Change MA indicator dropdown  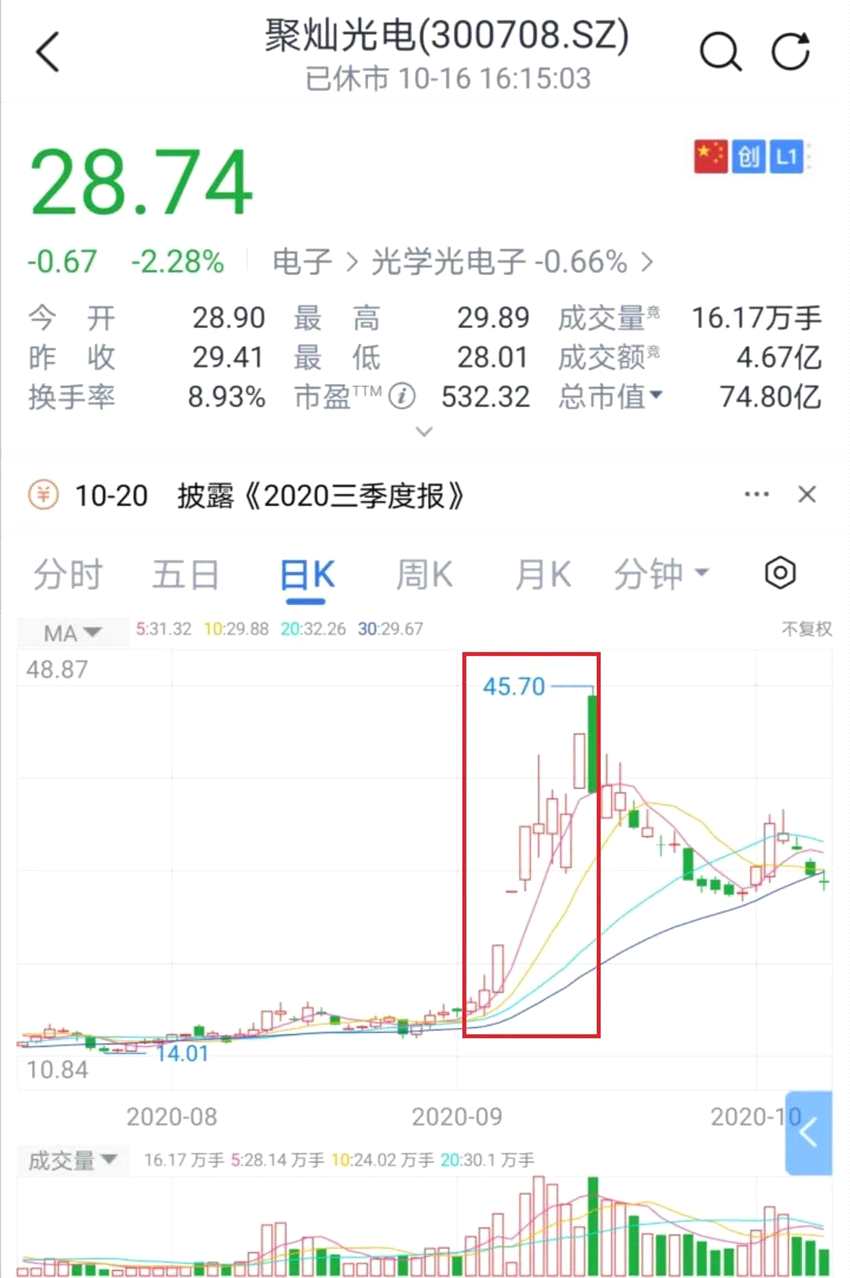[x=73, y=632]
